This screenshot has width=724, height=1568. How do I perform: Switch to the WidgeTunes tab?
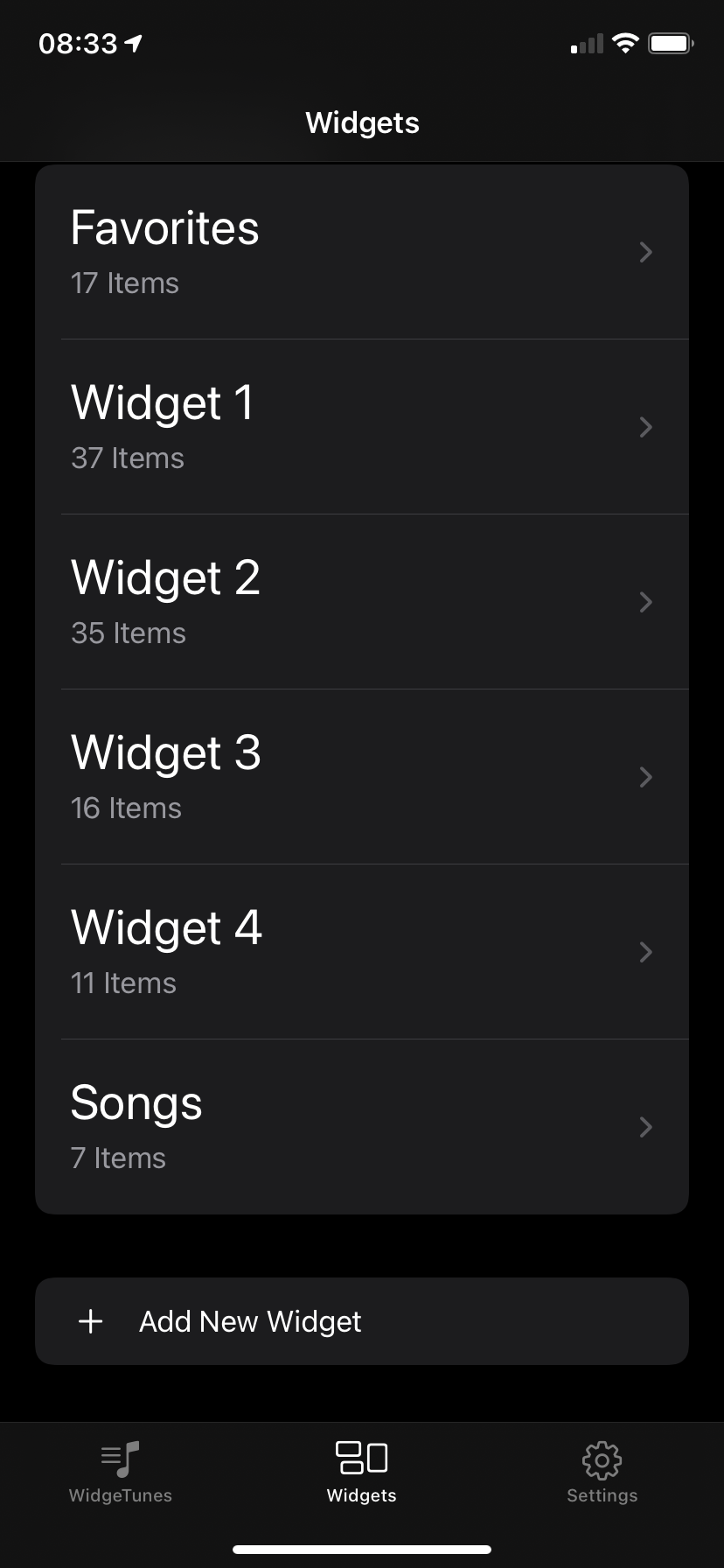(x=121, y=1472)
